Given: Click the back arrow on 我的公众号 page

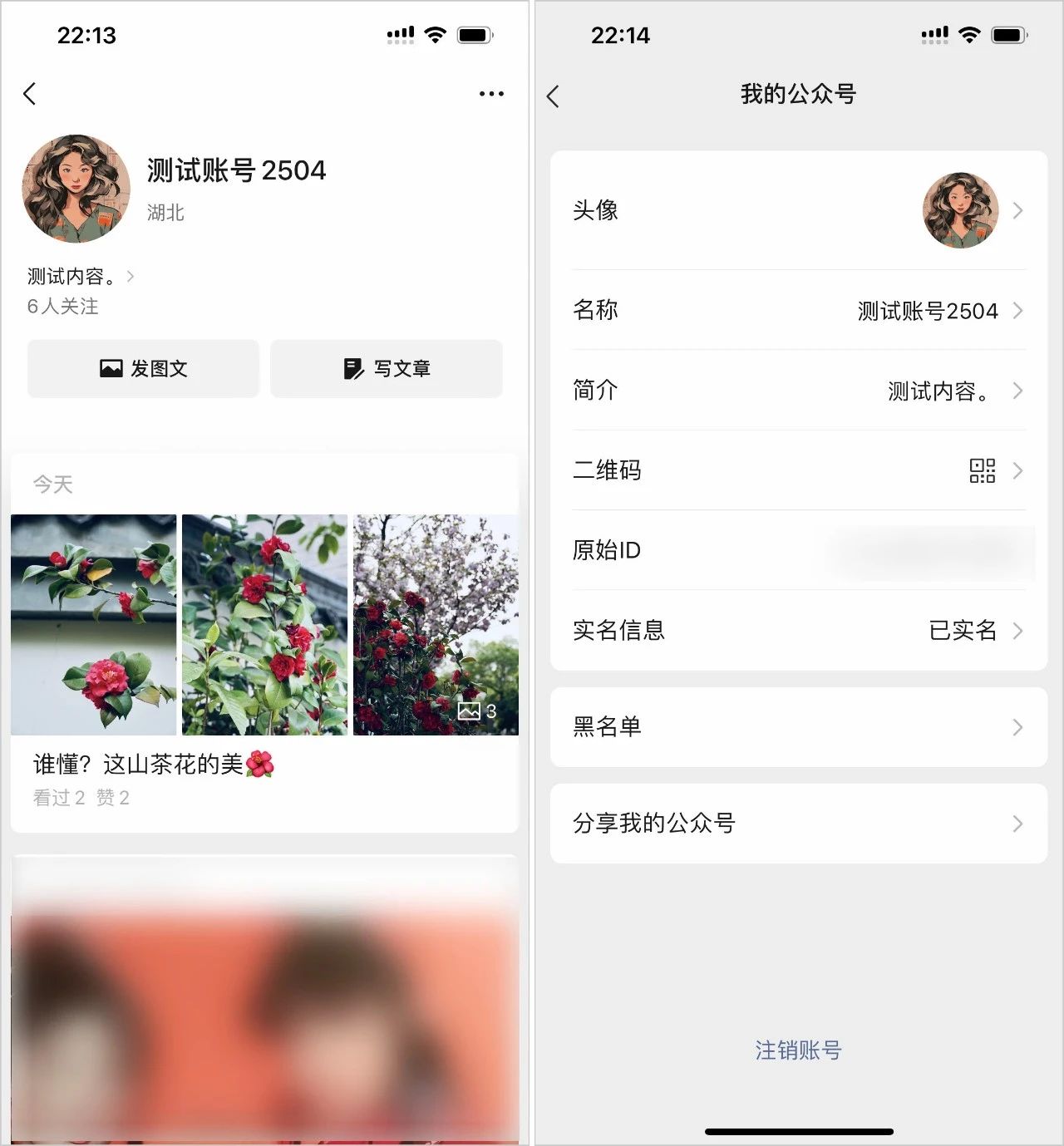Looking at the screenshot, I should 554,96.
